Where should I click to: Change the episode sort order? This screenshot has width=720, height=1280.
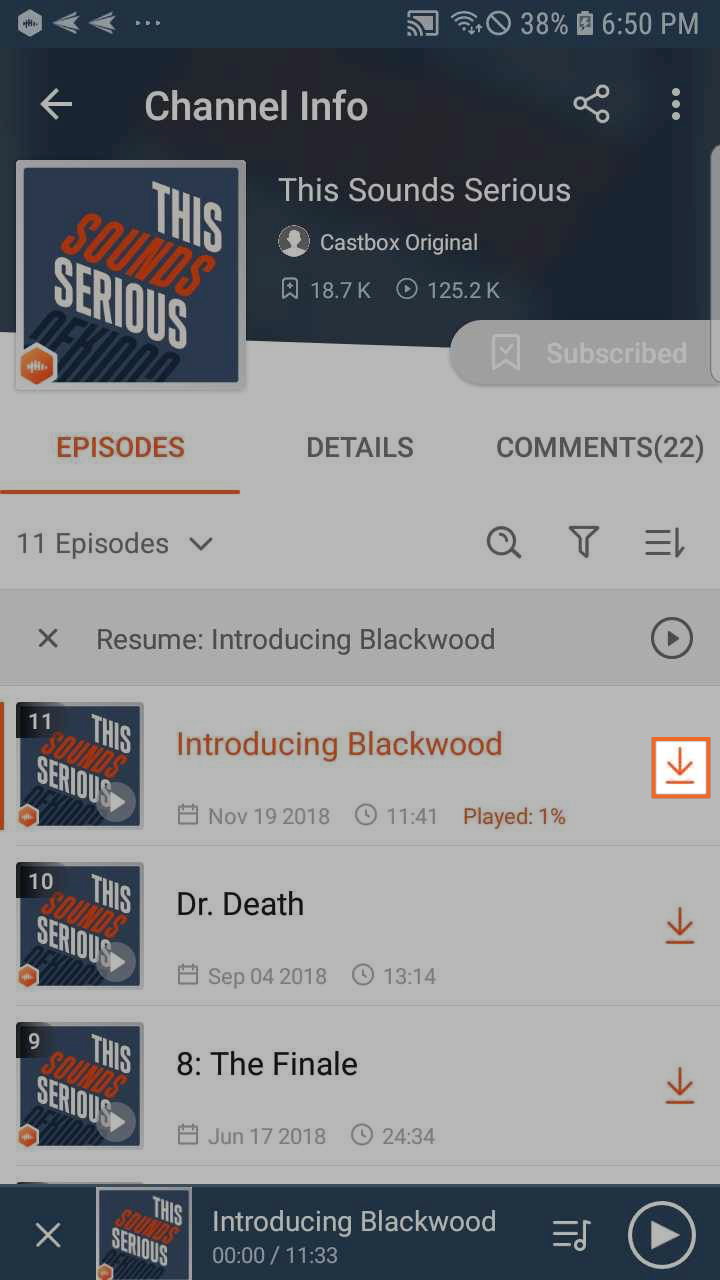[x=664, y=543]
